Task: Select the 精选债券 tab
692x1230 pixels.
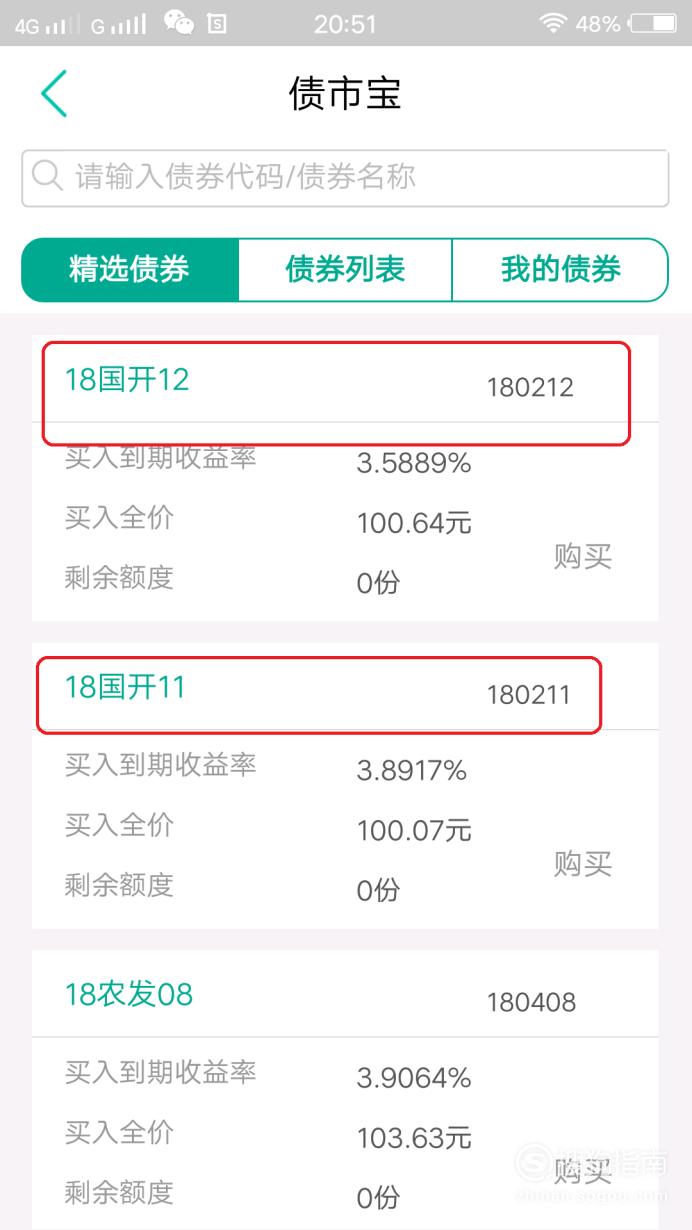Action: (129, 269)
